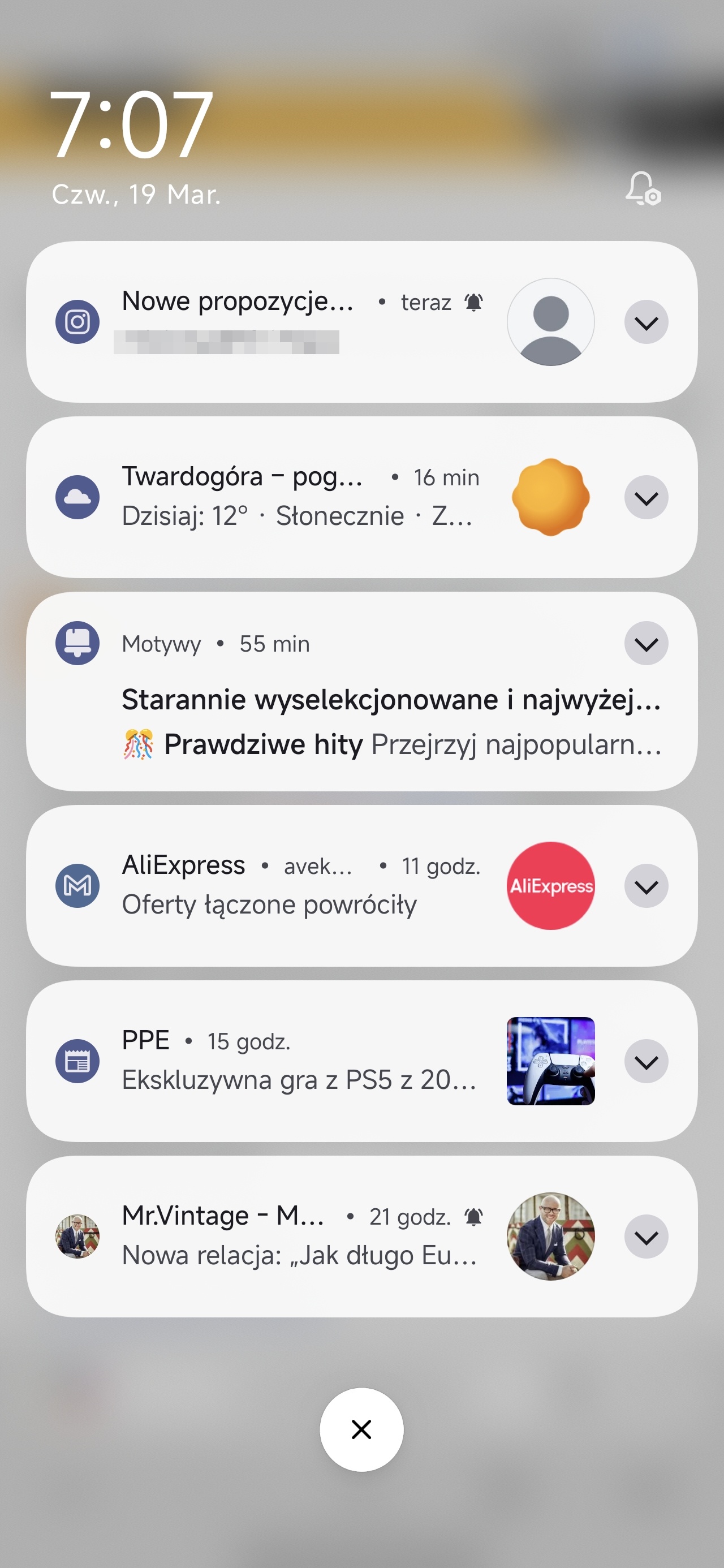
Task: Open notification settings bell icon
Action: click(643, 188)
